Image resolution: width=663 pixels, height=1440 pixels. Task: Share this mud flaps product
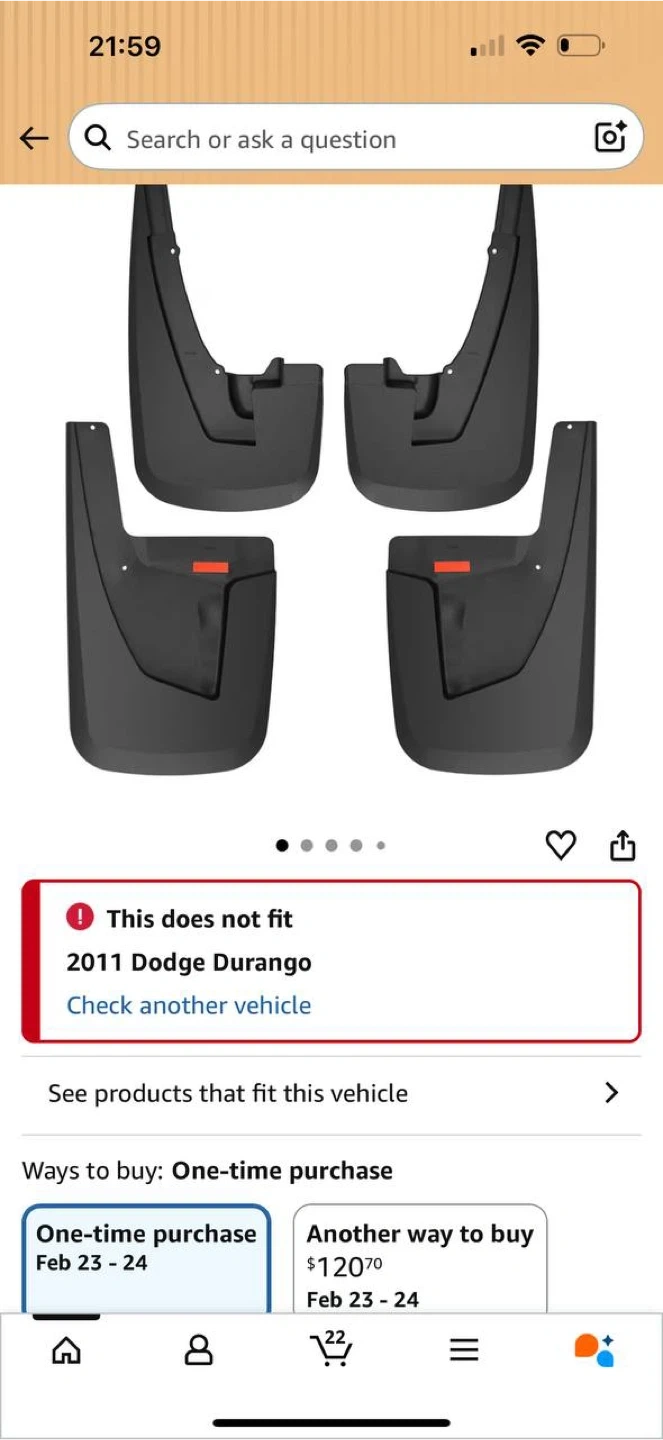pyautogui.click(x=622, y=845)
